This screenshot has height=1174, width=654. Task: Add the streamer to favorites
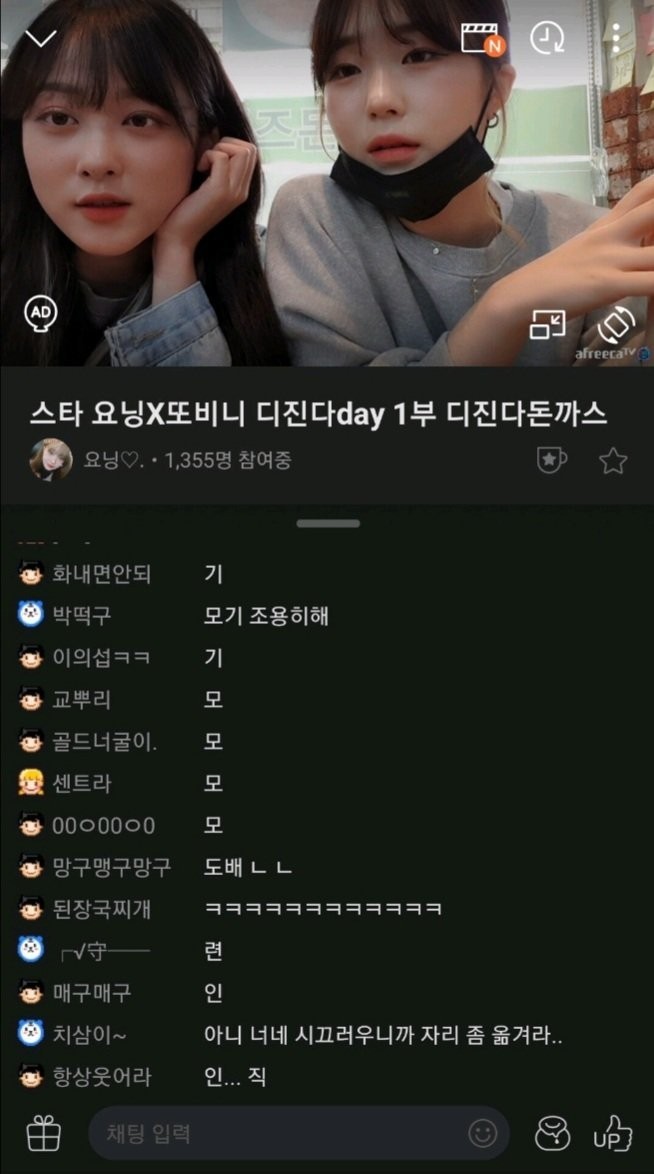(x=612, y=460)
